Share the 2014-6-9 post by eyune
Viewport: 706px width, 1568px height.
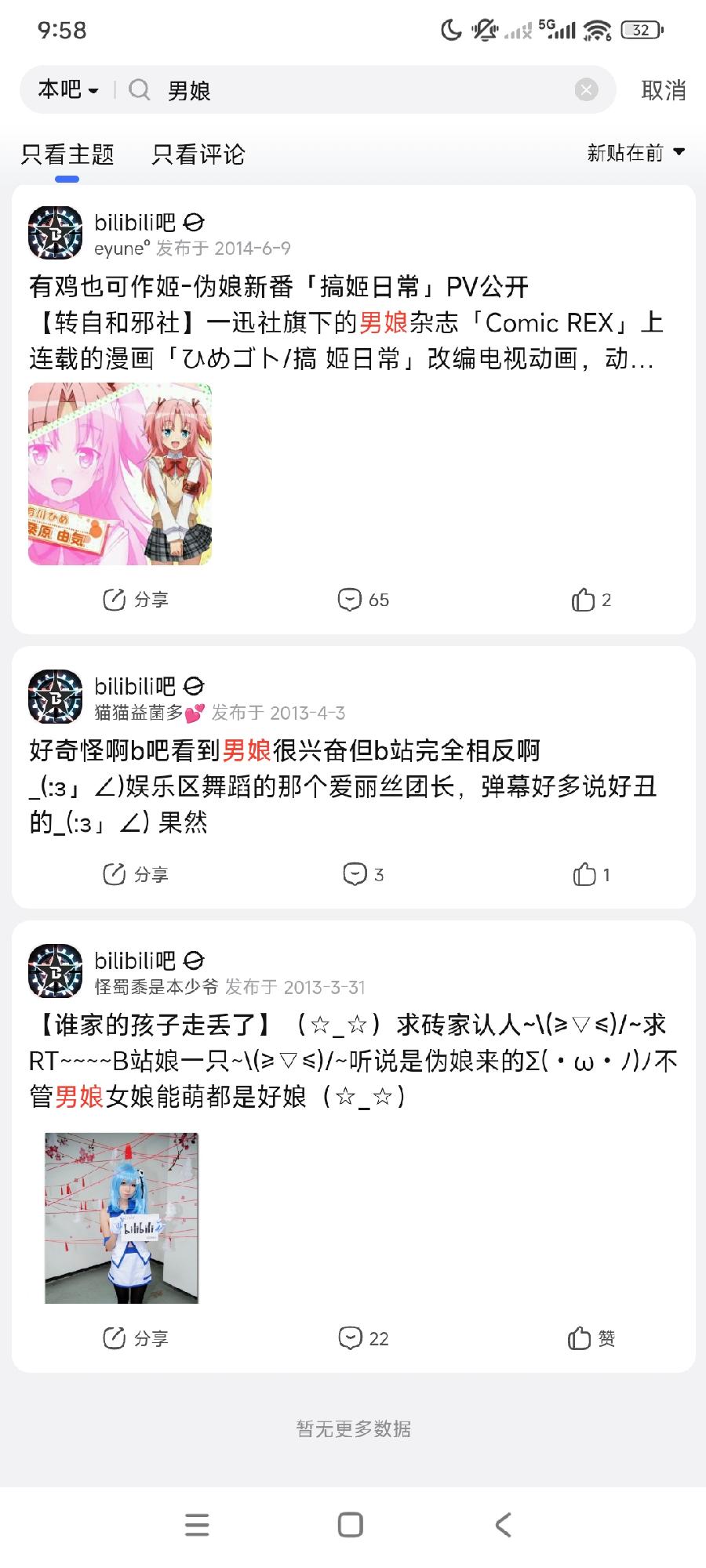tap(136, 600)
